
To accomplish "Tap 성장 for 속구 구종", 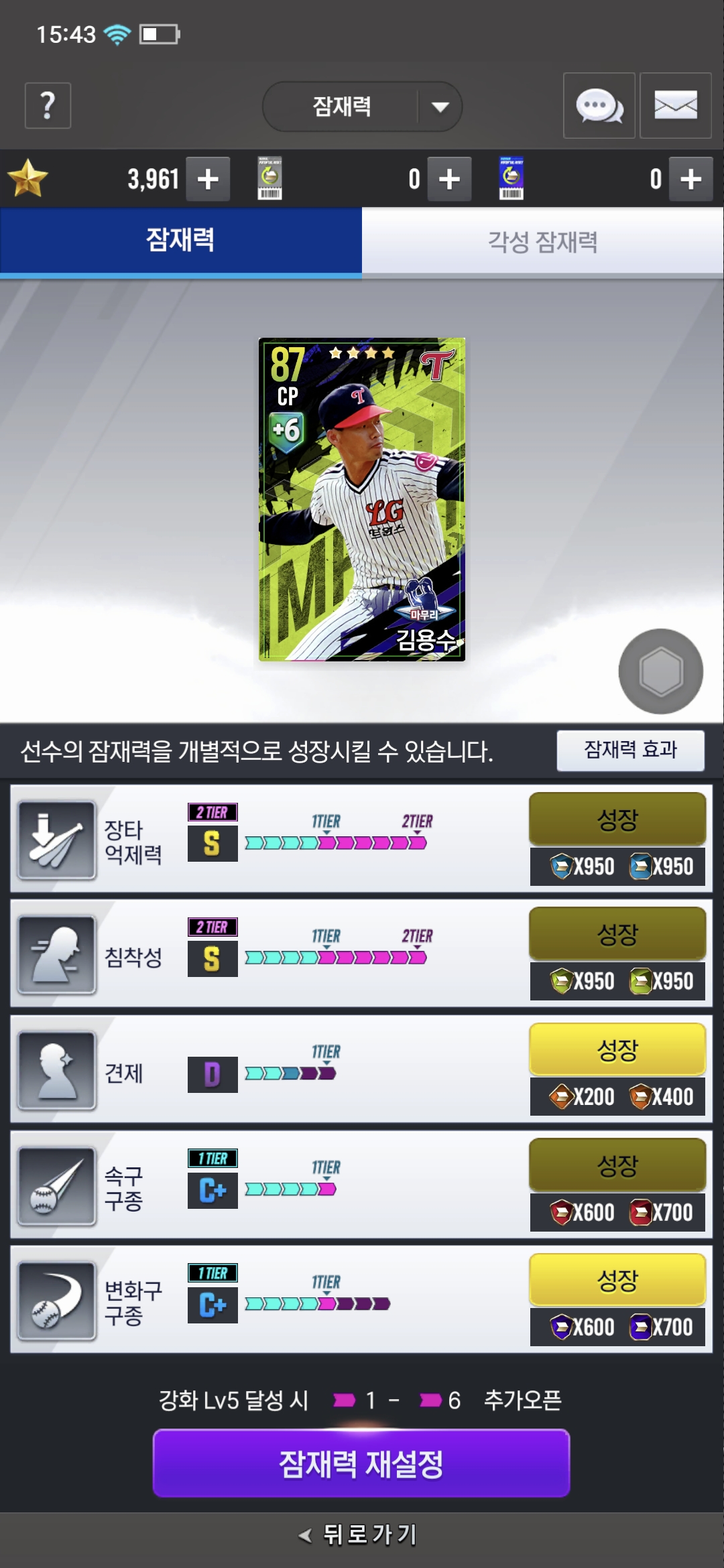I will point(617,1165).
